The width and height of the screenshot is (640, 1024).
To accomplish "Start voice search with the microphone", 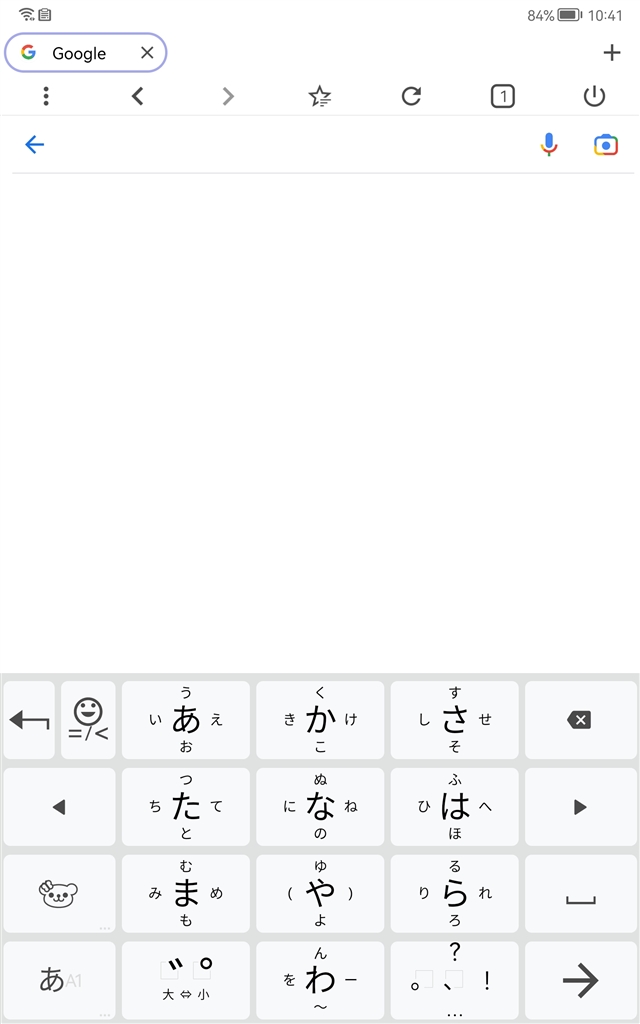I will click(548, 145).
